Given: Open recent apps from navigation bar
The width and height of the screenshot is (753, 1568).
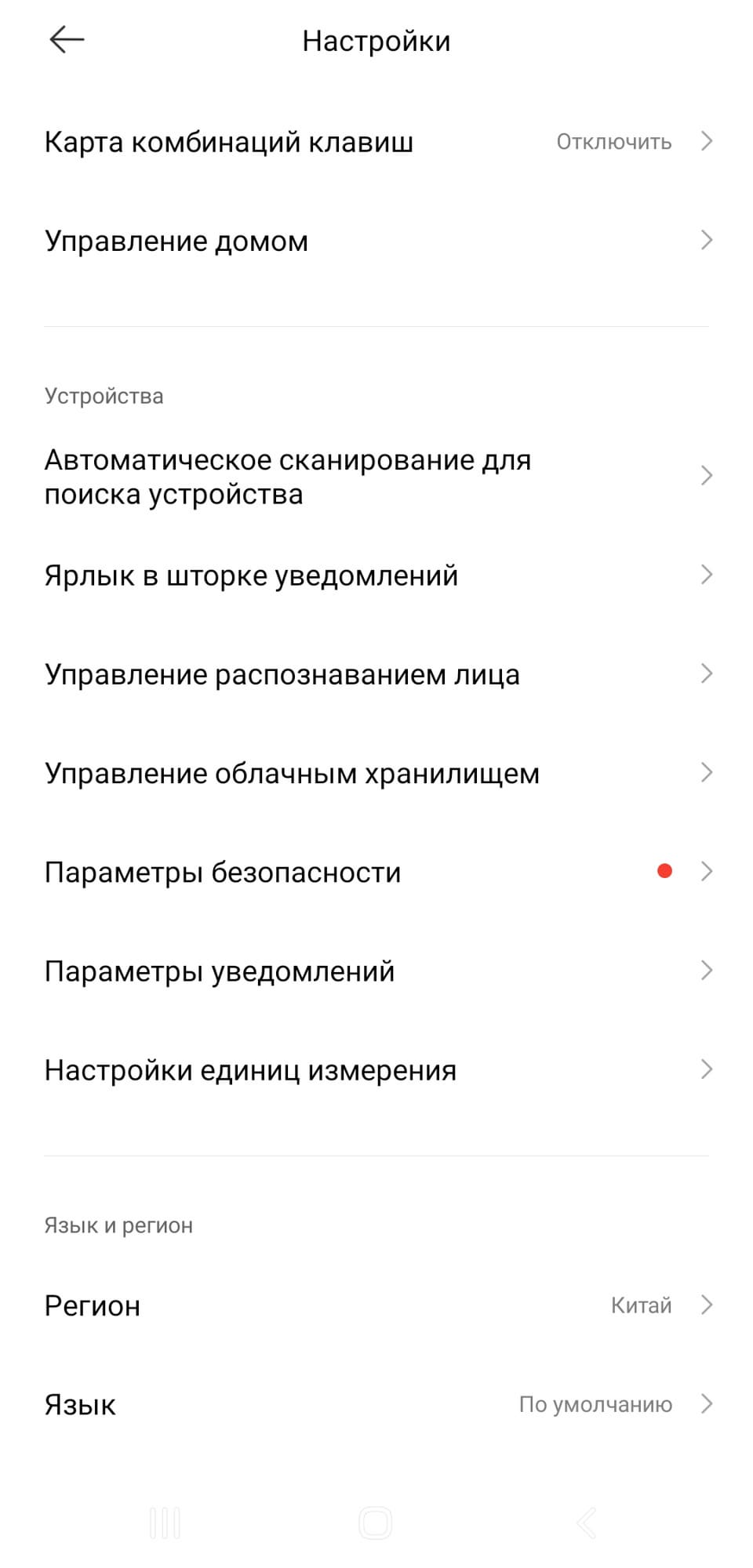Looking at the screenshot, I should 165,1523.
